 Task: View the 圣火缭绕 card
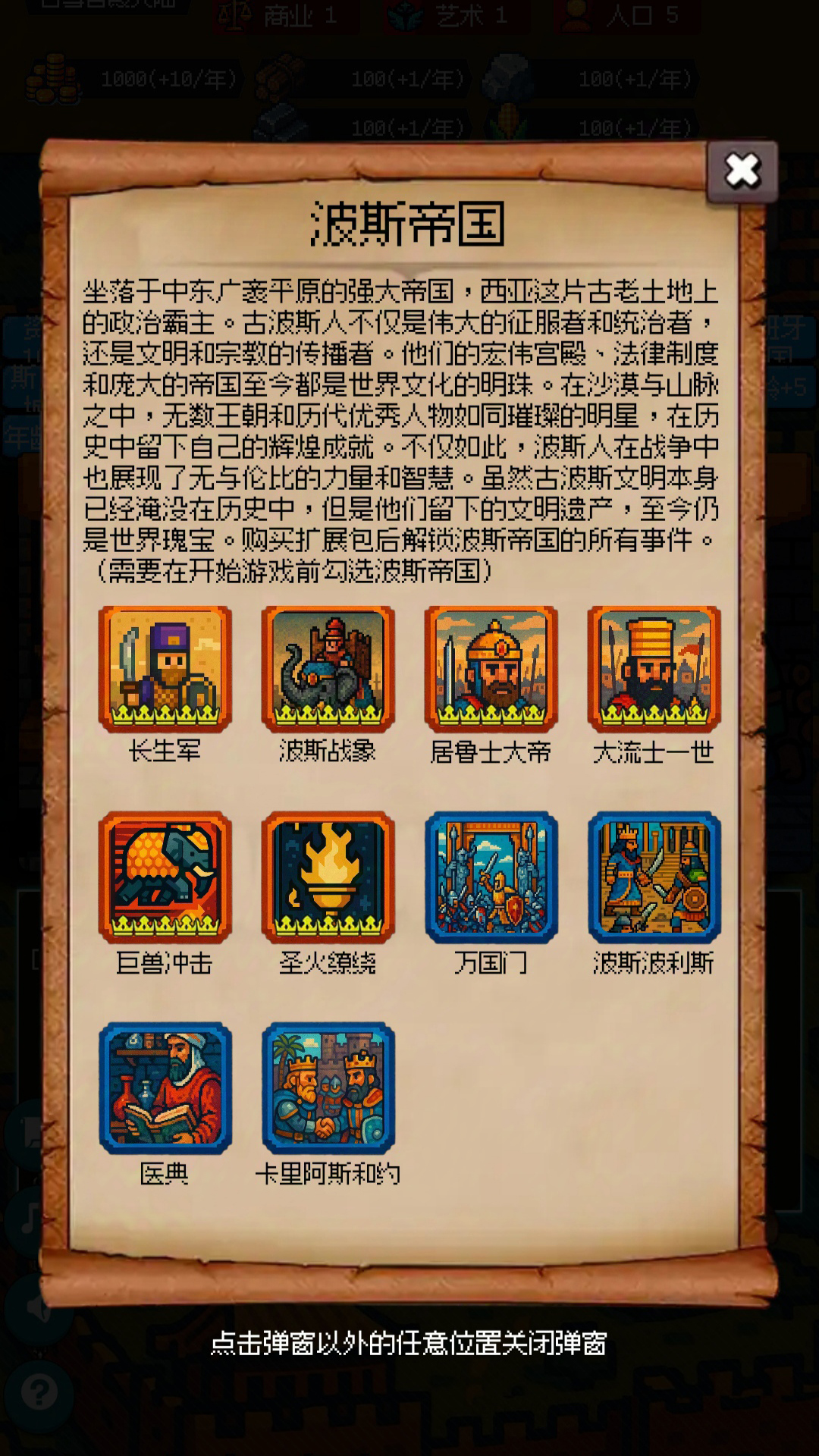pyautogui.click(x=328, y=877)
